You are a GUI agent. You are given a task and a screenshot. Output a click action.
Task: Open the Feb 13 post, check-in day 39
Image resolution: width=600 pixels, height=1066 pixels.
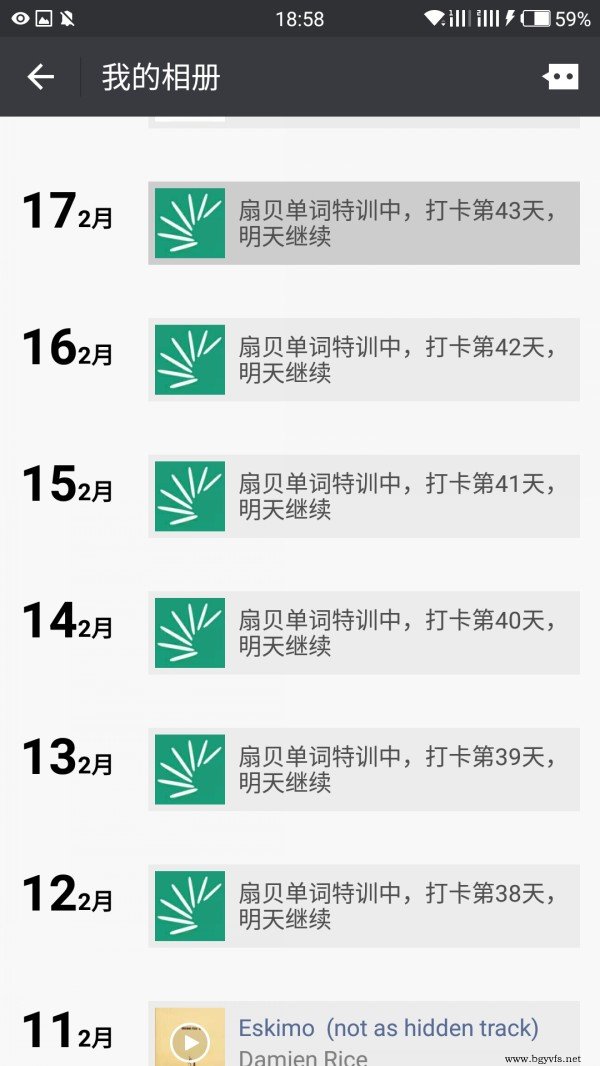tap(364, 770)
